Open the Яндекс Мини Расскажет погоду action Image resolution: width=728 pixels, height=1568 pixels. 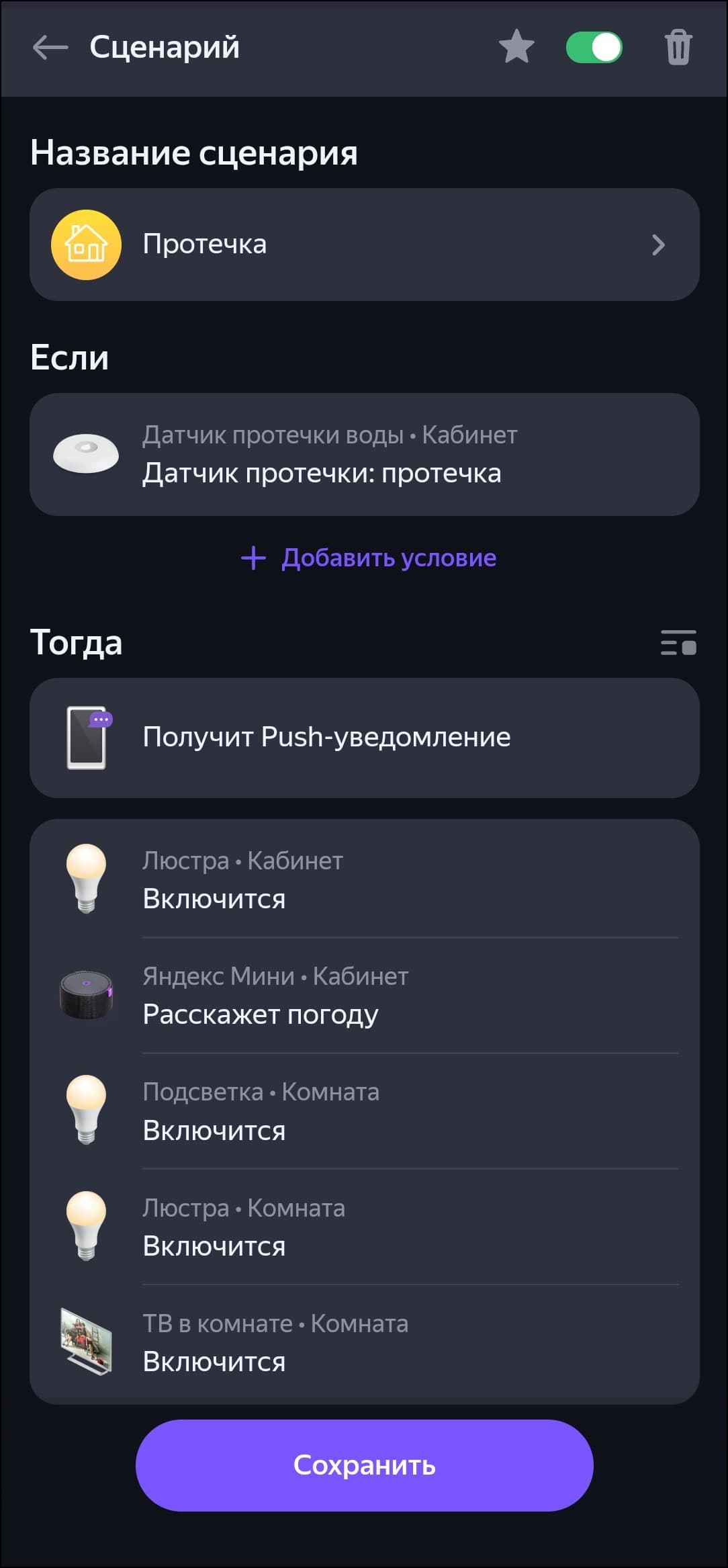coord(364,996)
